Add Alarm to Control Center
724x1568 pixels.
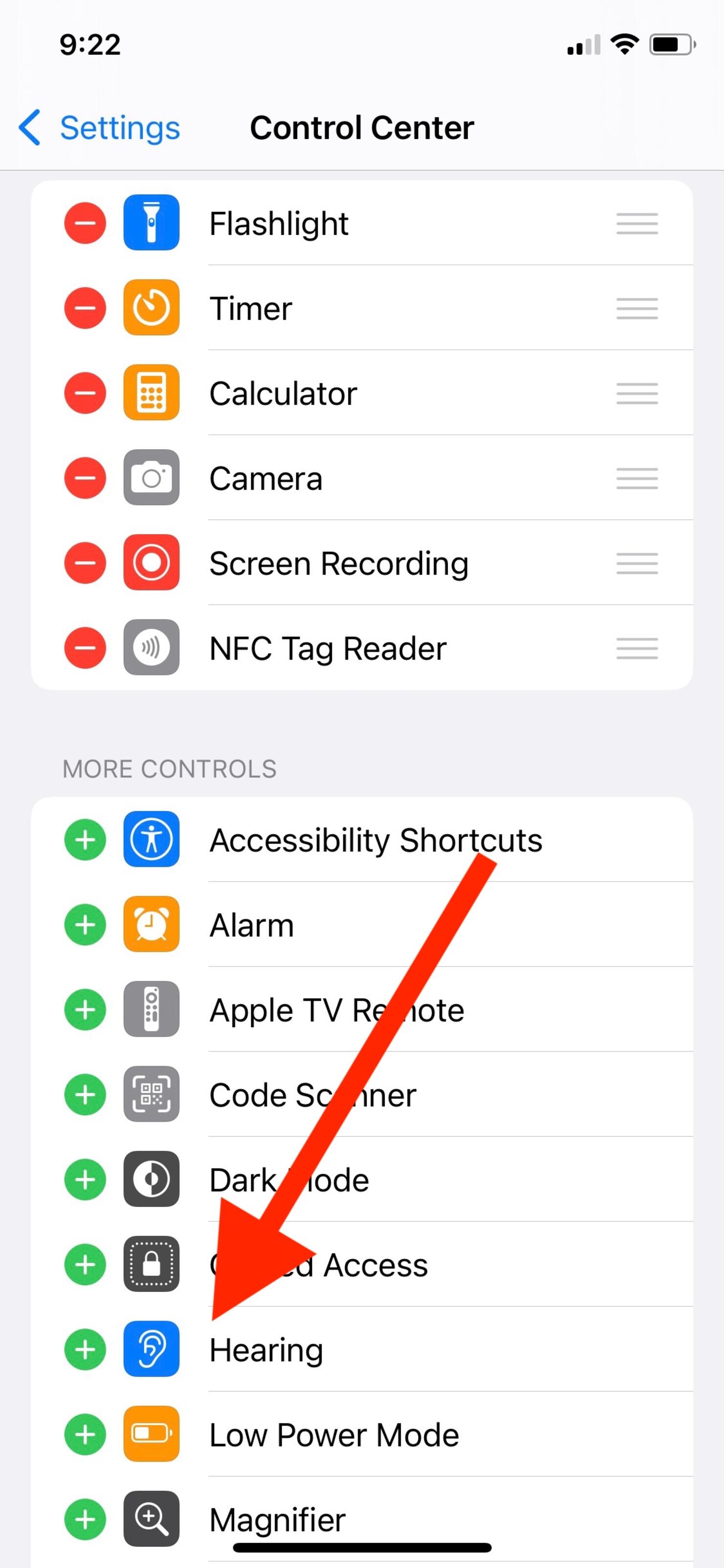(85, 925)
